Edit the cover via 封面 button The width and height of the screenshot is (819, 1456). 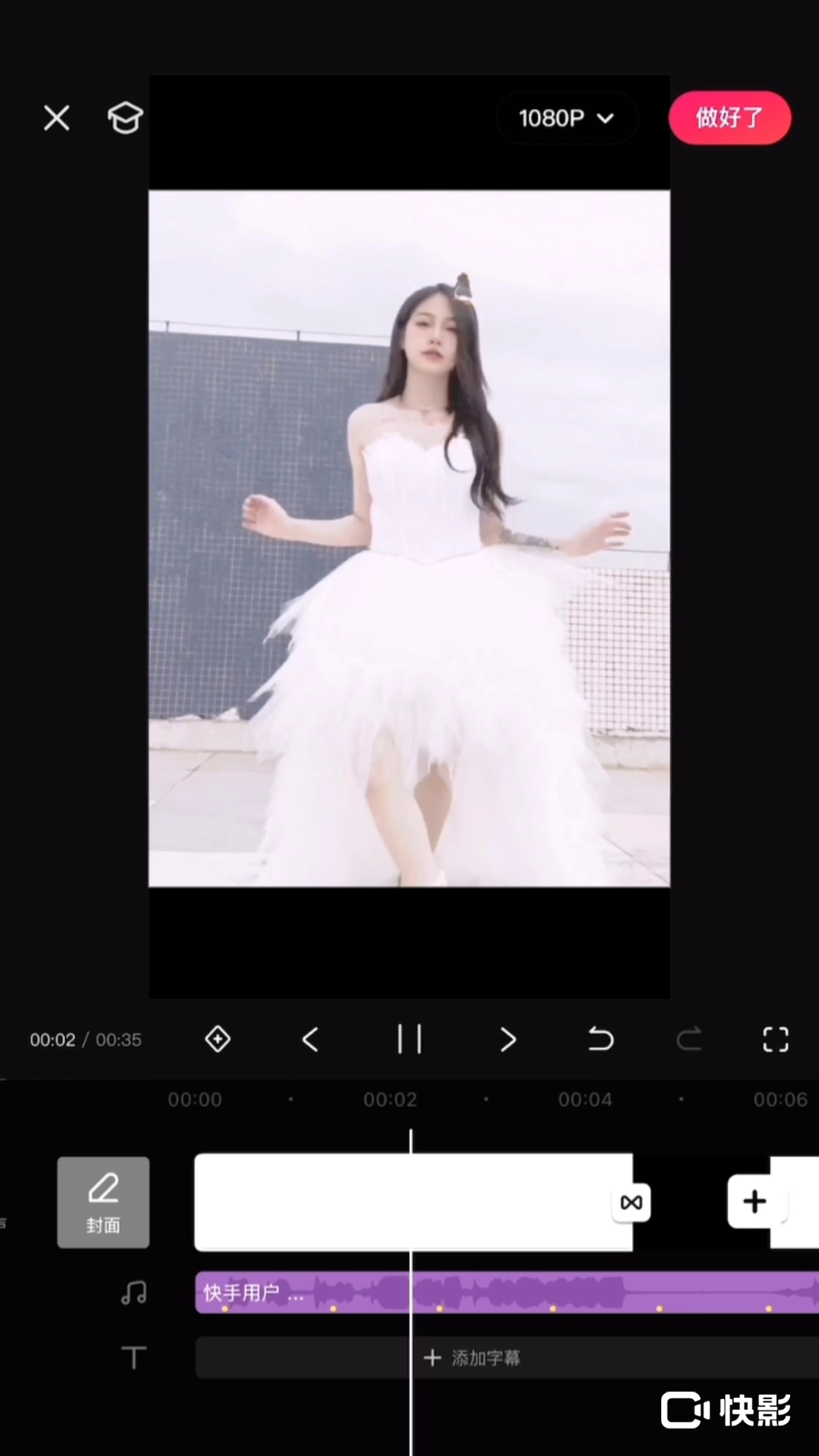(x=103, y=1202)
